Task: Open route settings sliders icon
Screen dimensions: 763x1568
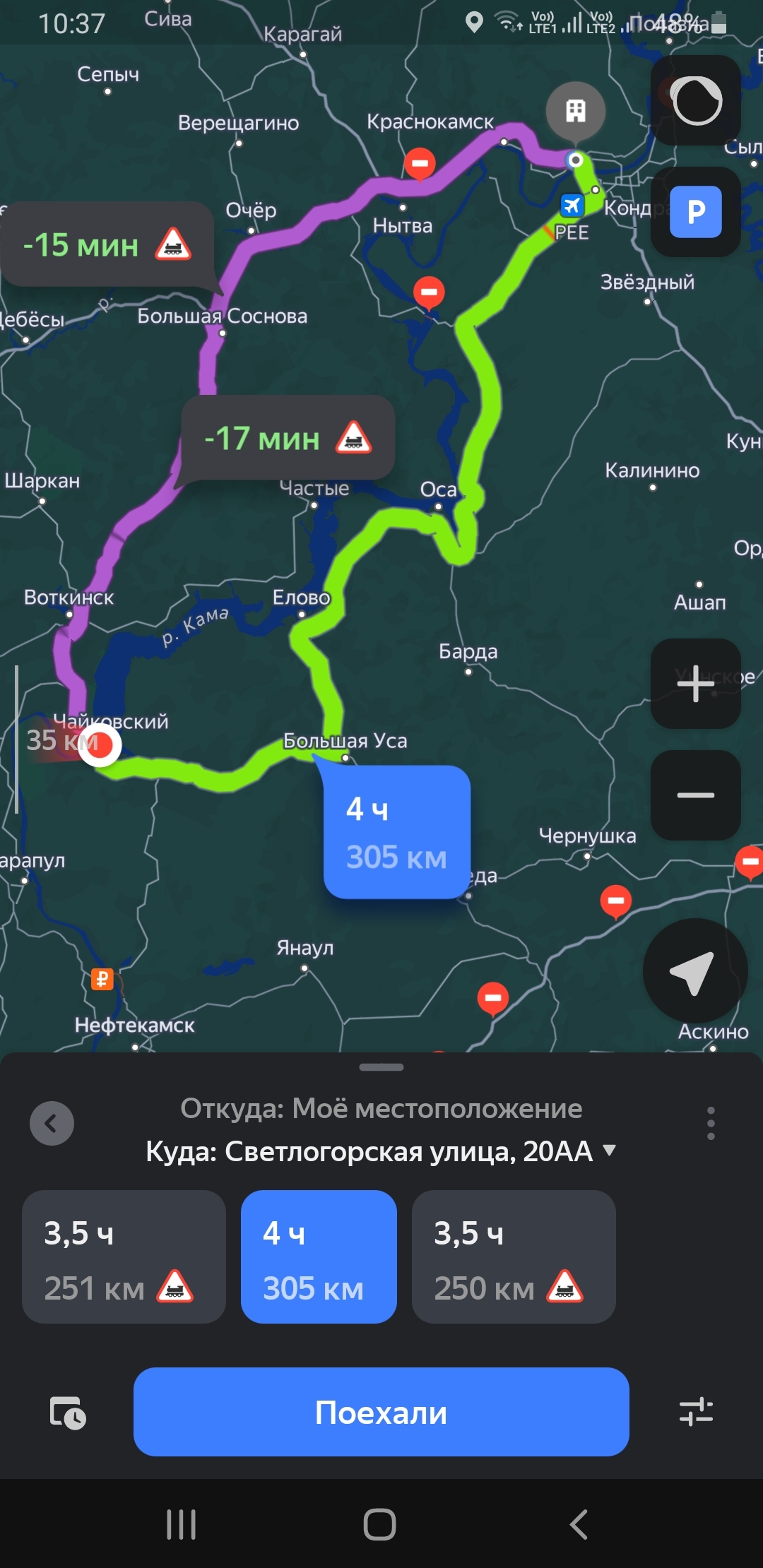Action: point(696,1412)
